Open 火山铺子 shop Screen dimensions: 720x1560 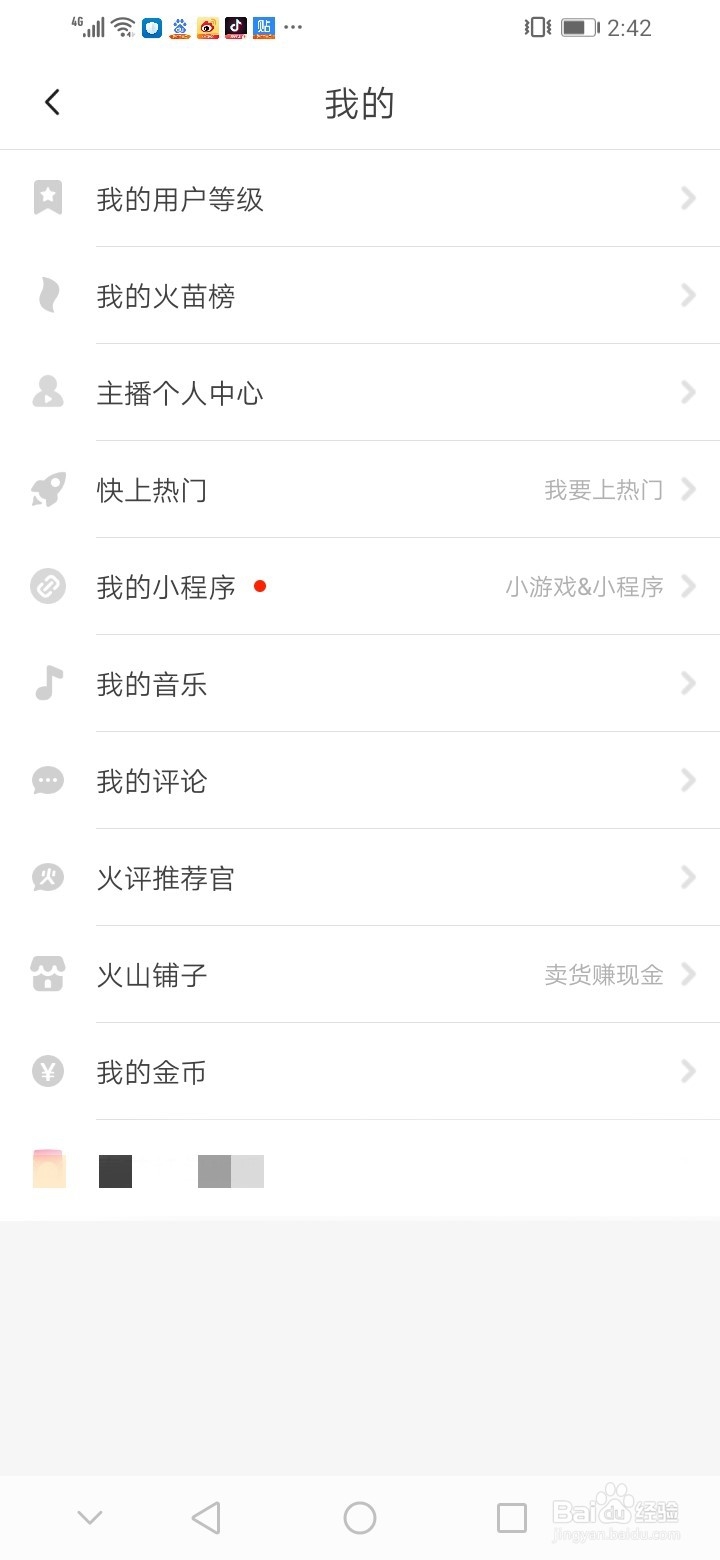click(x=360, y=975)
